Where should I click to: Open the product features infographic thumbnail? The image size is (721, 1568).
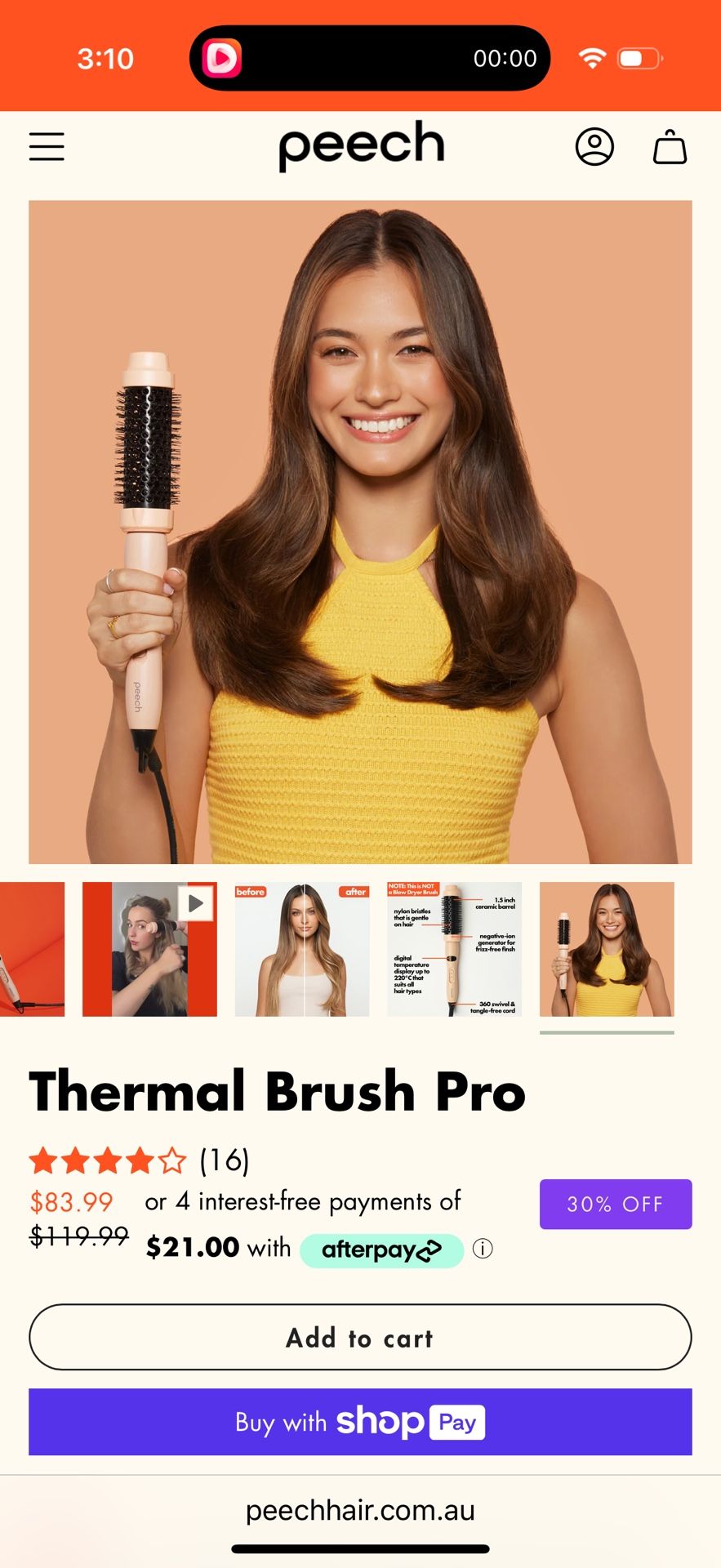click(x=454, y=949)
